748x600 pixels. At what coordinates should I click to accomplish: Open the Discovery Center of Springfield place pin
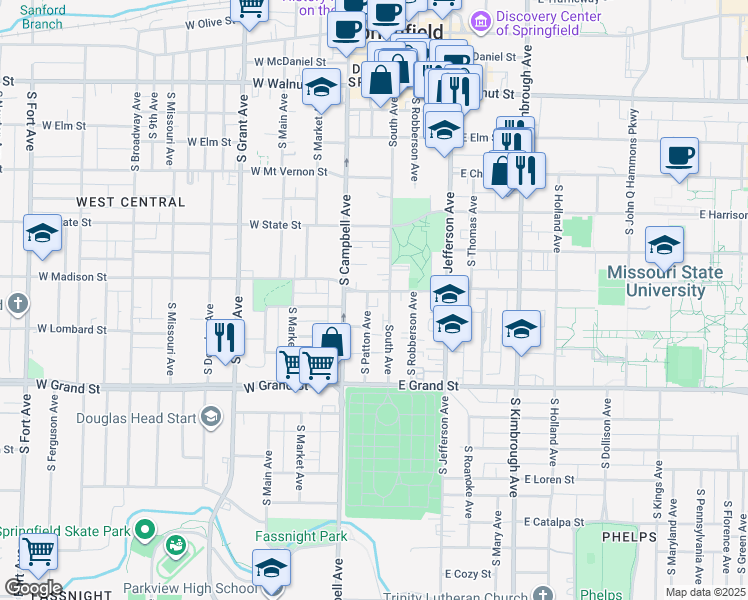[482, 20]
